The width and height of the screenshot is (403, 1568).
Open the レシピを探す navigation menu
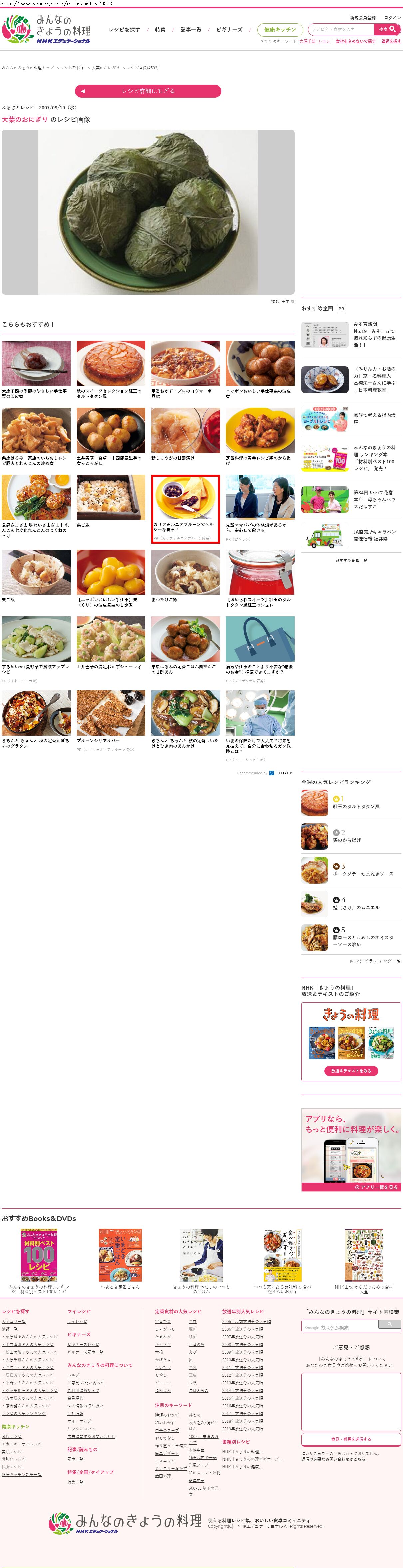point(124,30)
